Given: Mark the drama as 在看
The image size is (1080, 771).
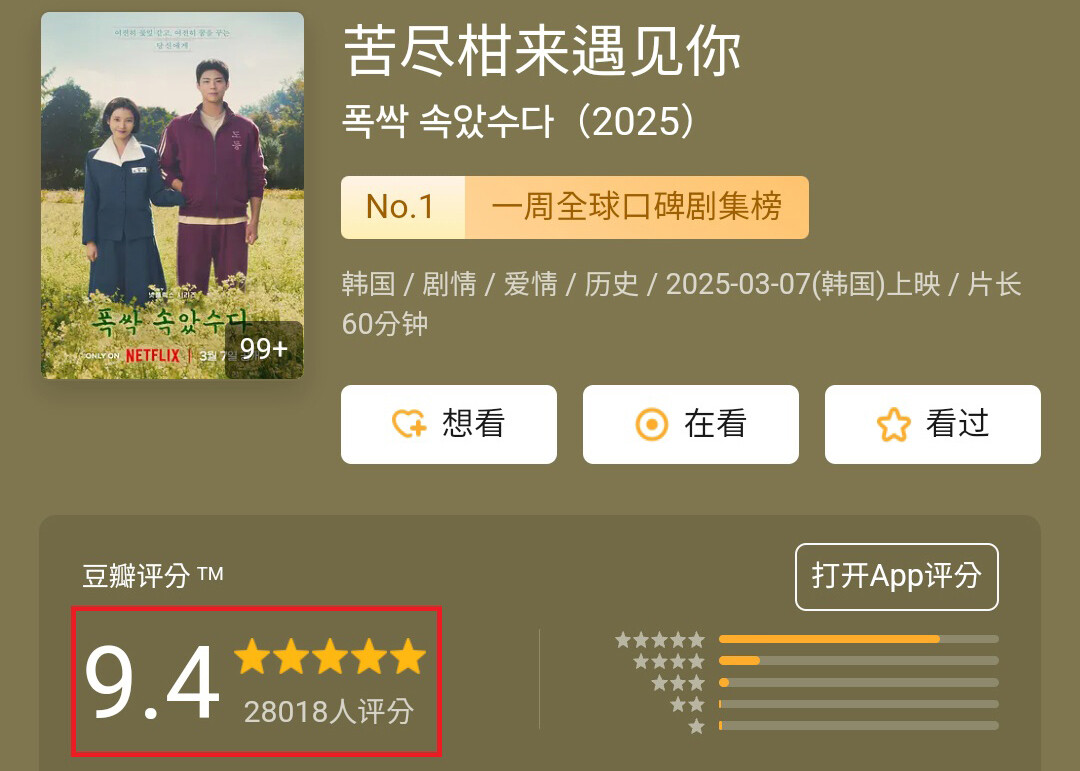Looking at the screenshot, I should point(690,425).
